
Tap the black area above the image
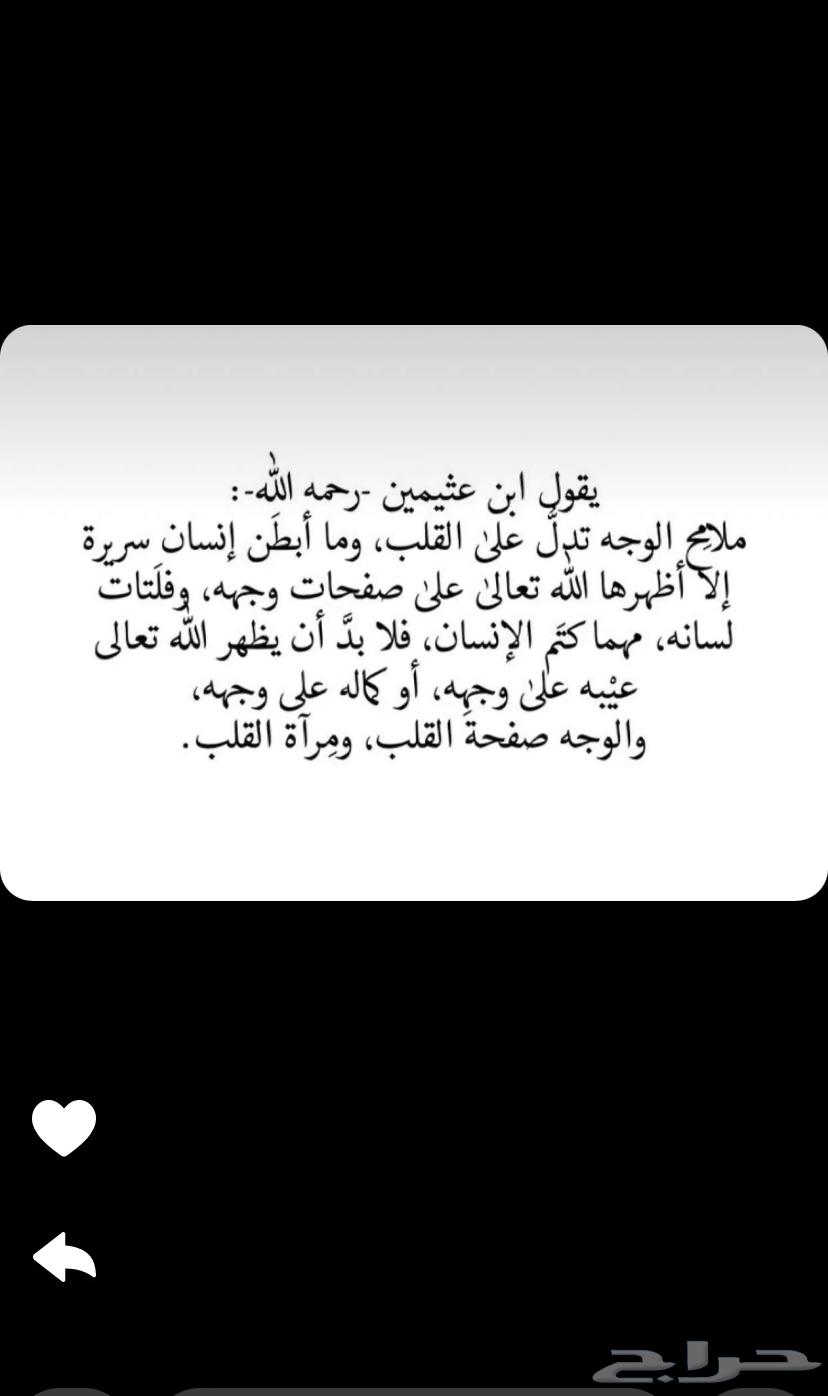(x=414, y=160)
